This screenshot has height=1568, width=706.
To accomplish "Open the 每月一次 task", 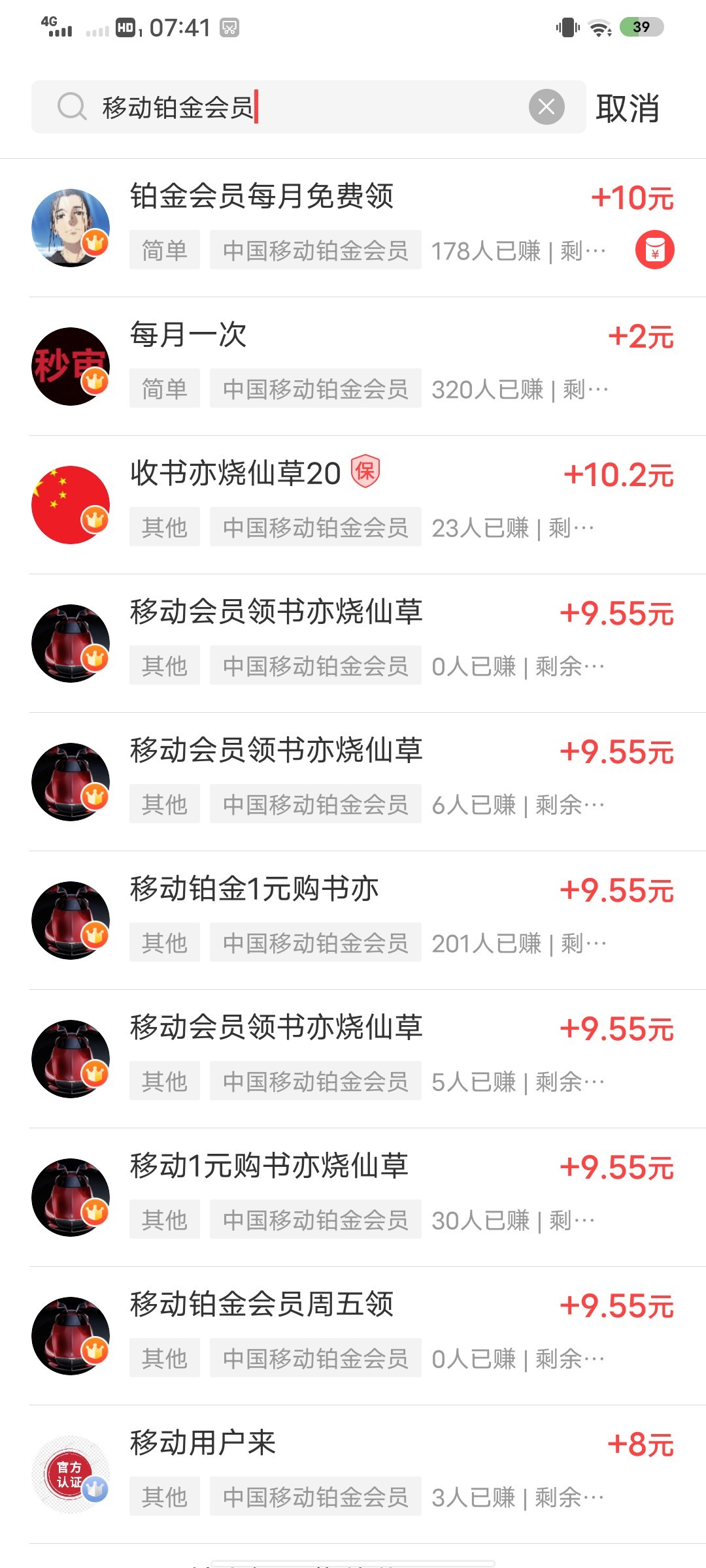I will click(188, 335).
